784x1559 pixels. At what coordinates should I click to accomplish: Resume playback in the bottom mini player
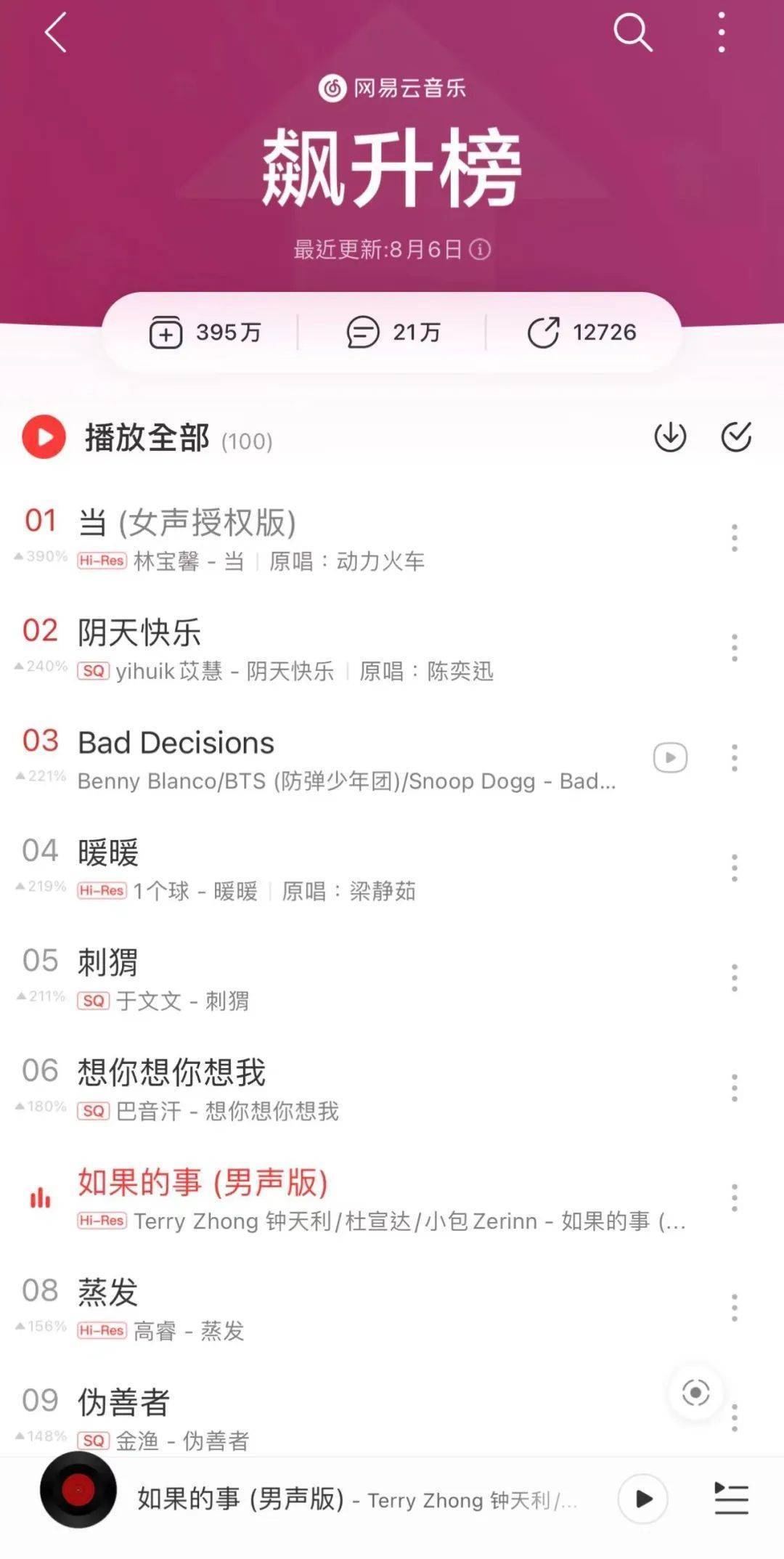643,1499
